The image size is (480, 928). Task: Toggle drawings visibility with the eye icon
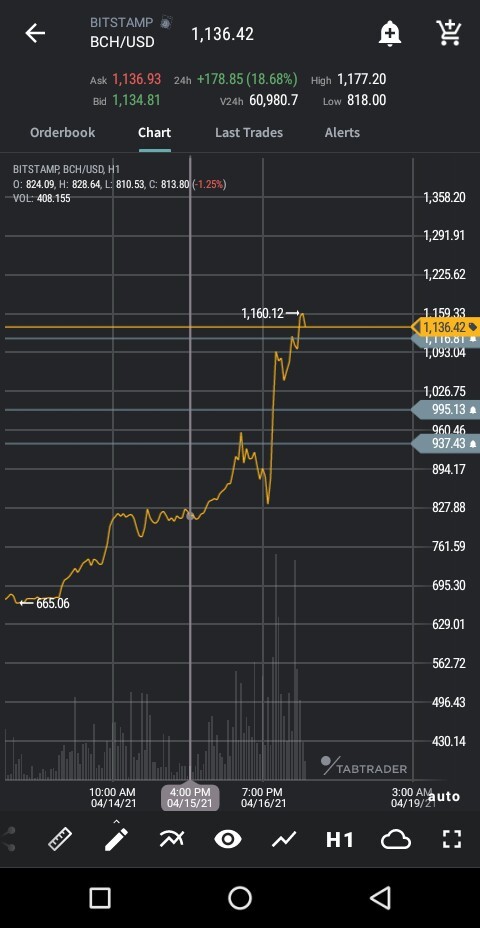click(228, 839)
